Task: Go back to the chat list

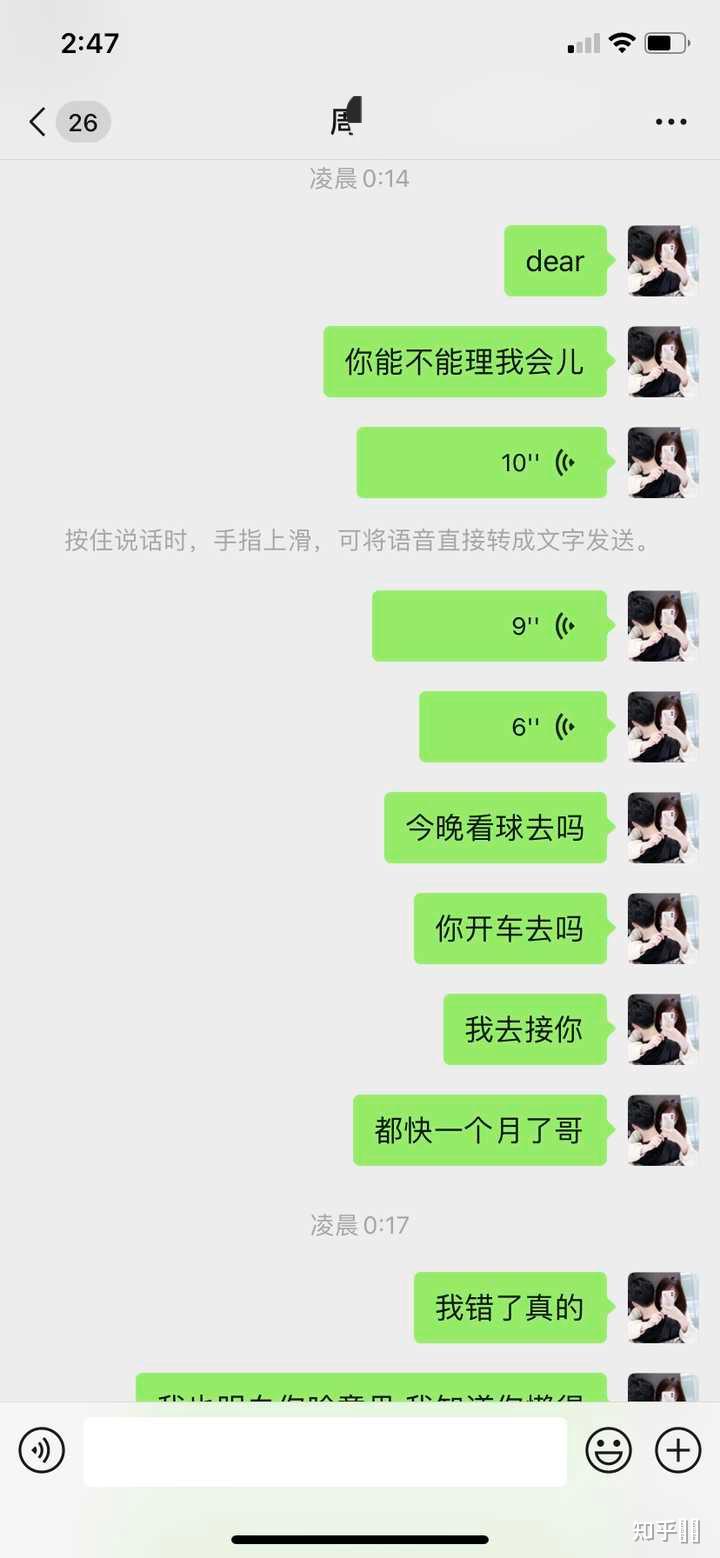Action: 40,122
